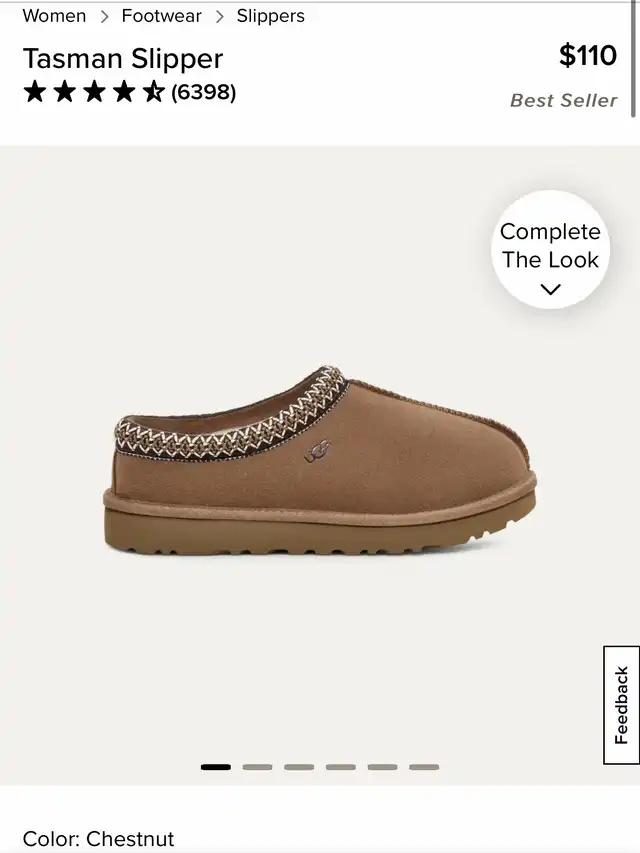Jump to the second image indicator
Viewport: 640px width, 853px height.
[257, 767]
